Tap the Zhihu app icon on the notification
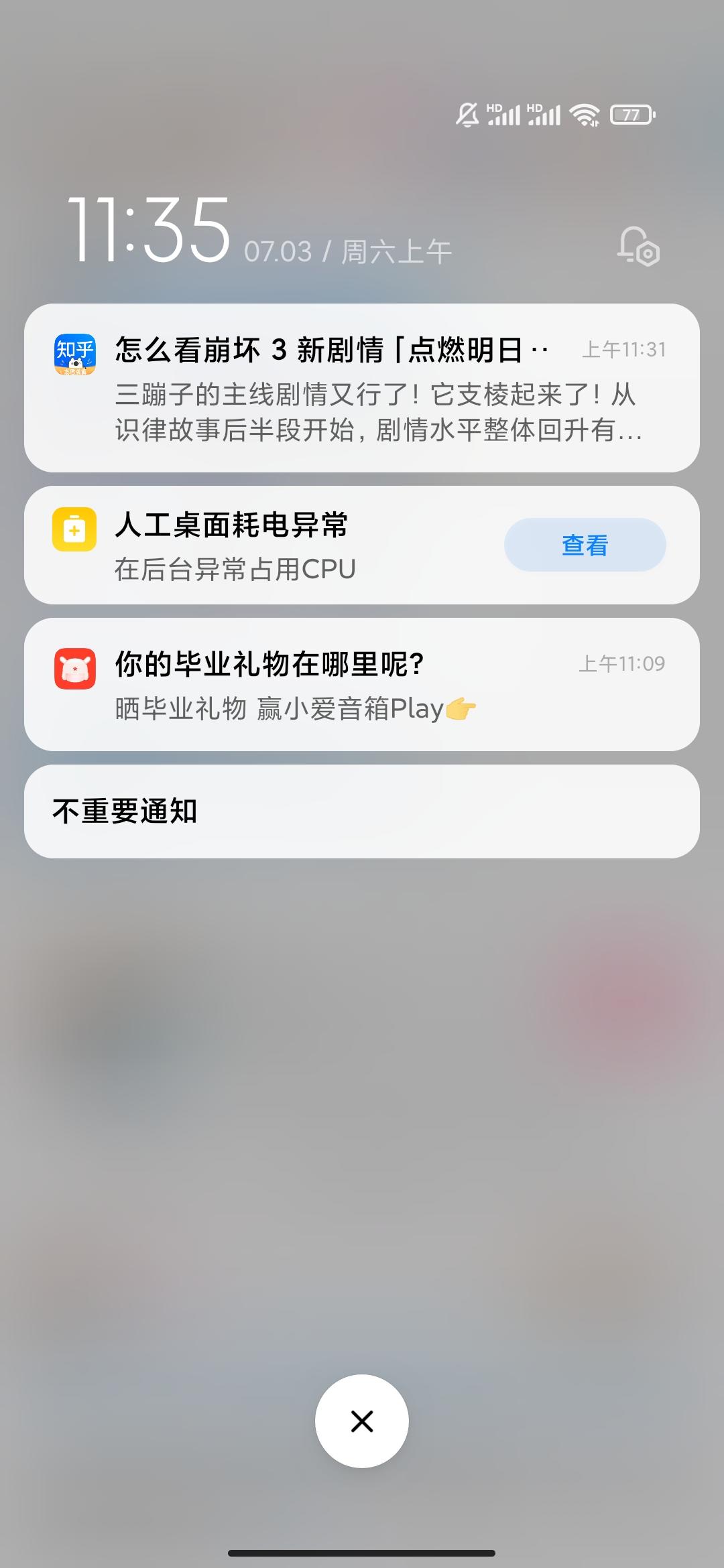The height and width of the screenshot is (1568, 724). [76, 350]
